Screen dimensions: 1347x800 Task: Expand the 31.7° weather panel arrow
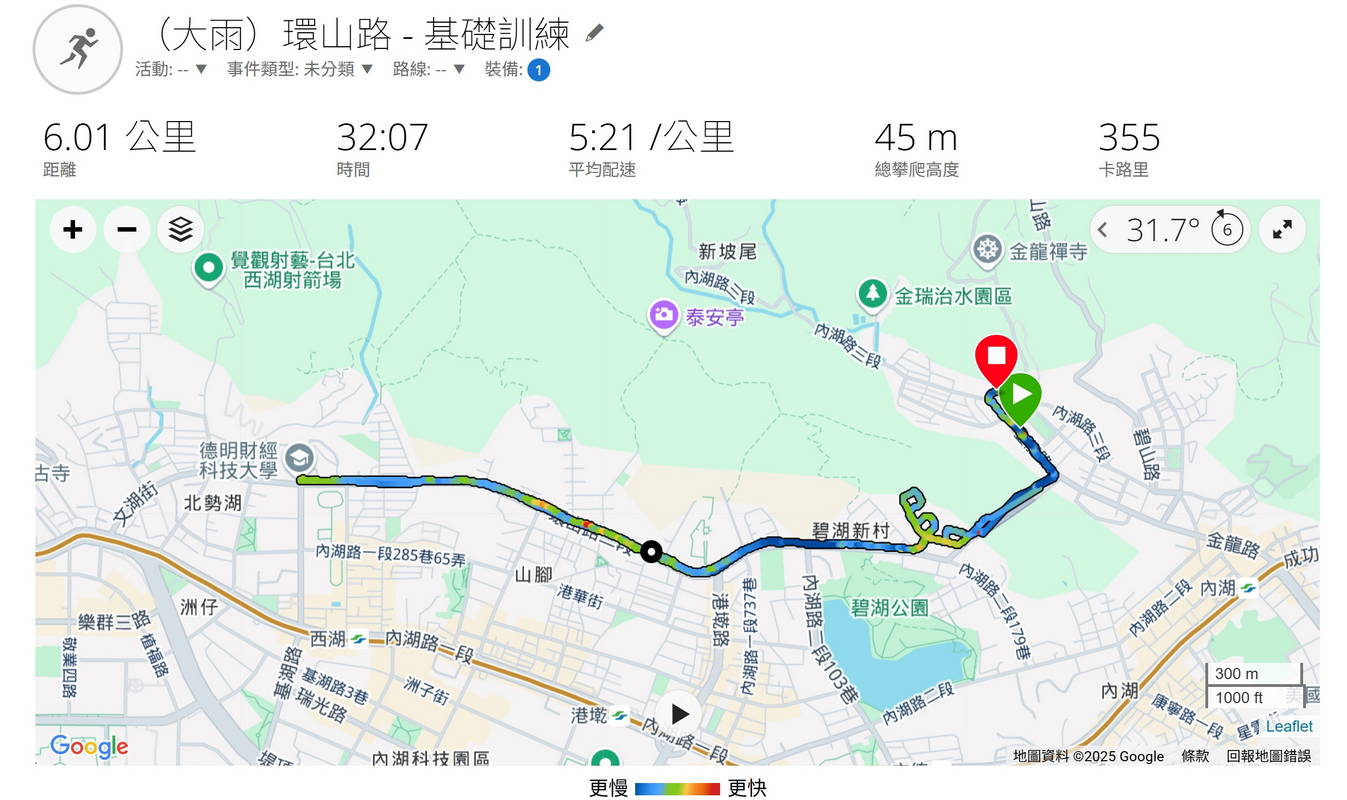(x=1103, y=230)
